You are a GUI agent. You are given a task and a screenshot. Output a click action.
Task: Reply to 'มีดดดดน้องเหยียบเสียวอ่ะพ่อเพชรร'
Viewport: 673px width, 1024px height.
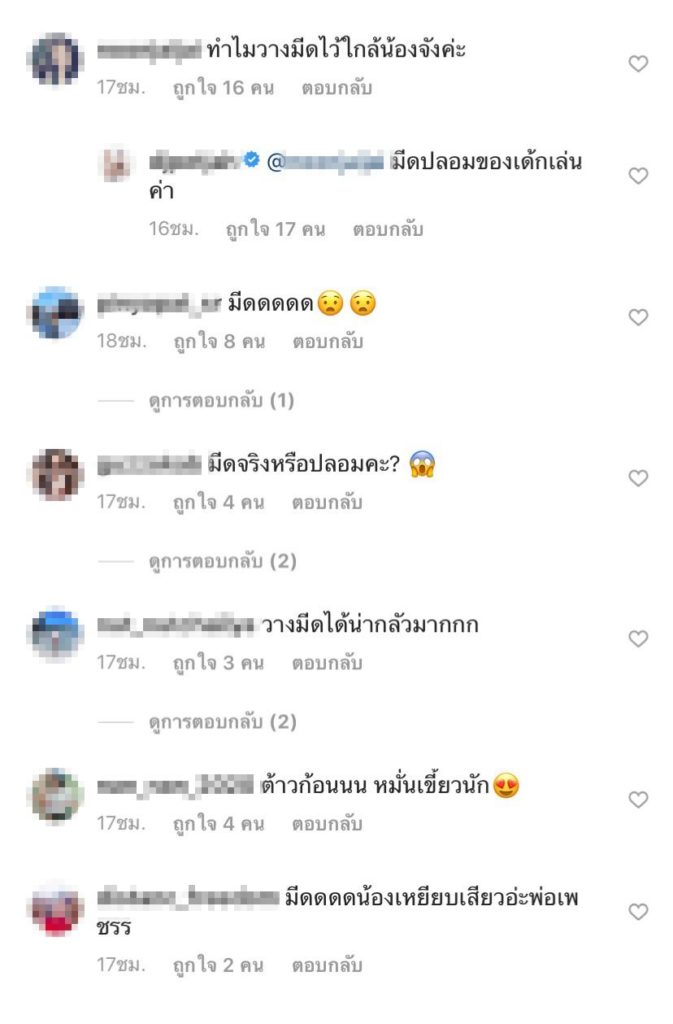pyautogui.click(x=327, y=966)
